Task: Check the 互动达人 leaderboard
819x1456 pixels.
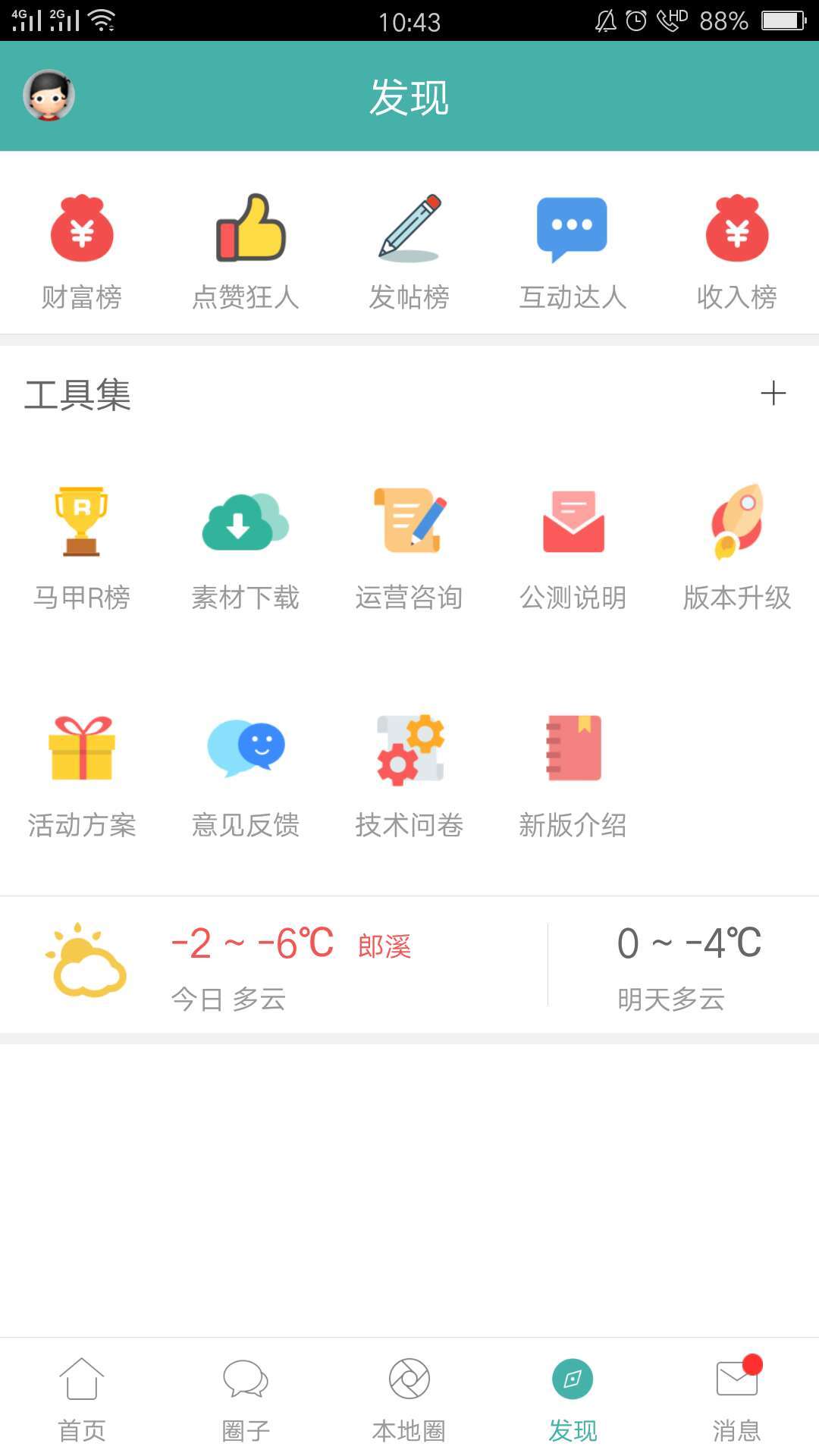Action: click(573, 251)
